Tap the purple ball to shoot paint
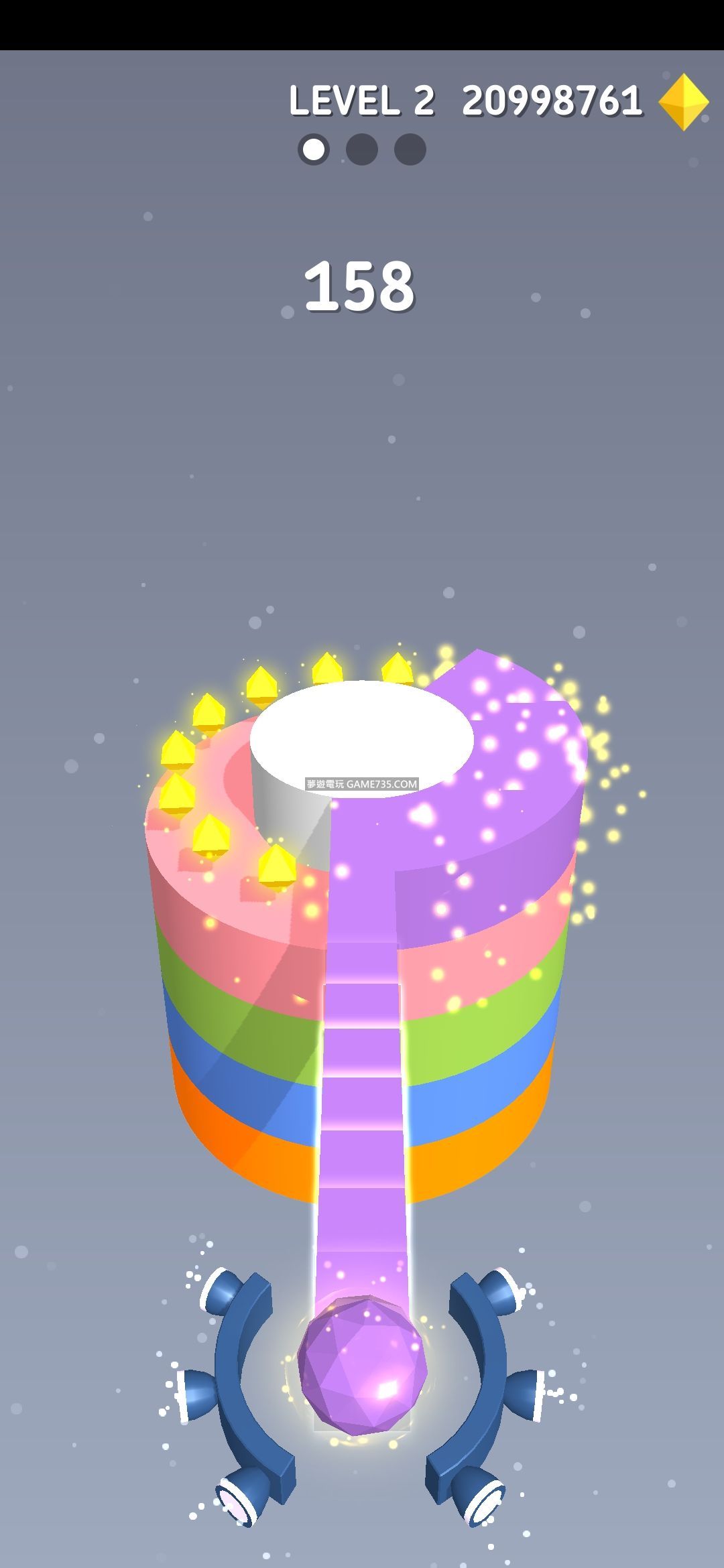Image resolution: width=724 pixels, height=1568 pixels. click(362, 1366)
